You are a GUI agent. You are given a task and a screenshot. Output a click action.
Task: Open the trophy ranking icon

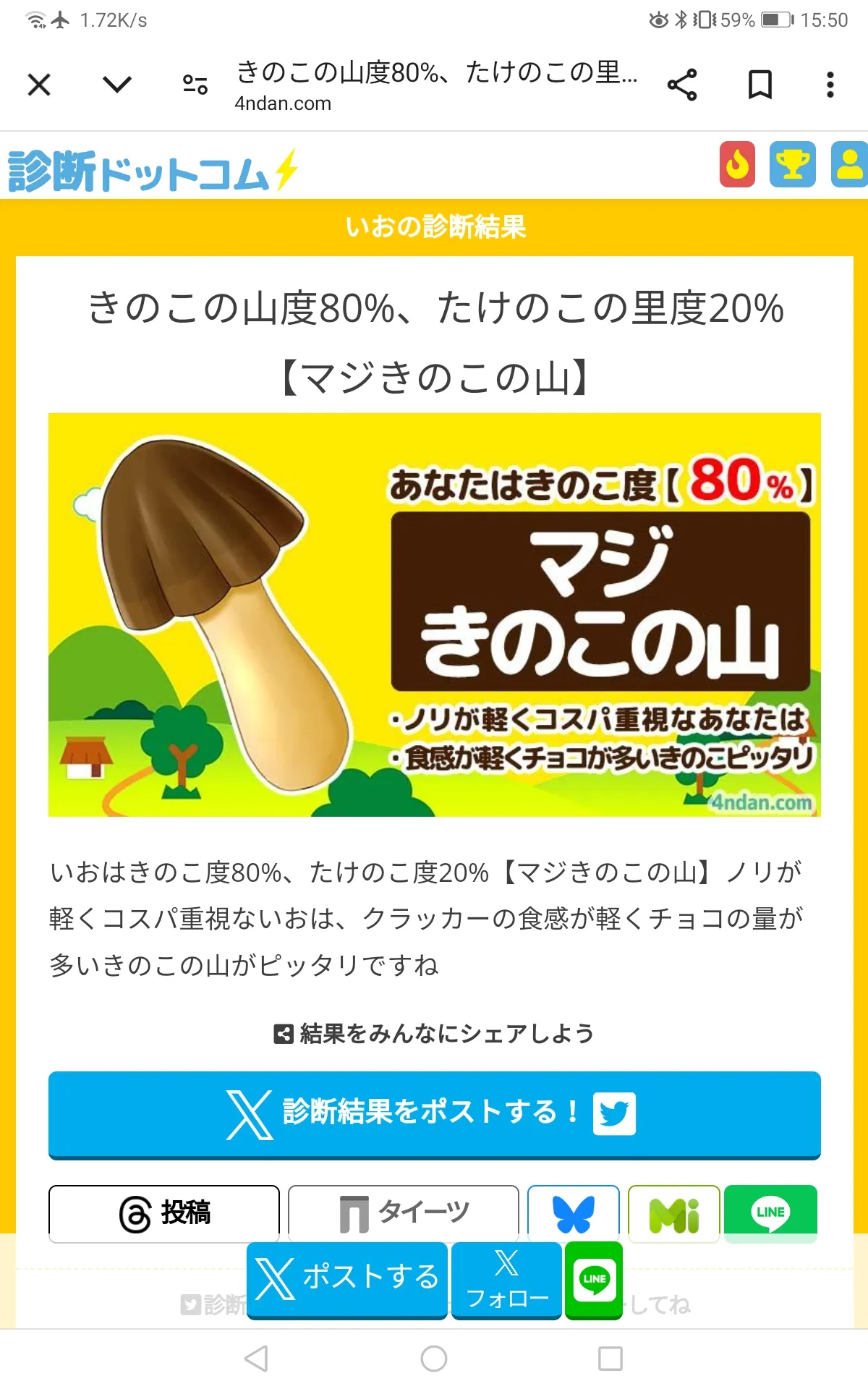point(793,164)
